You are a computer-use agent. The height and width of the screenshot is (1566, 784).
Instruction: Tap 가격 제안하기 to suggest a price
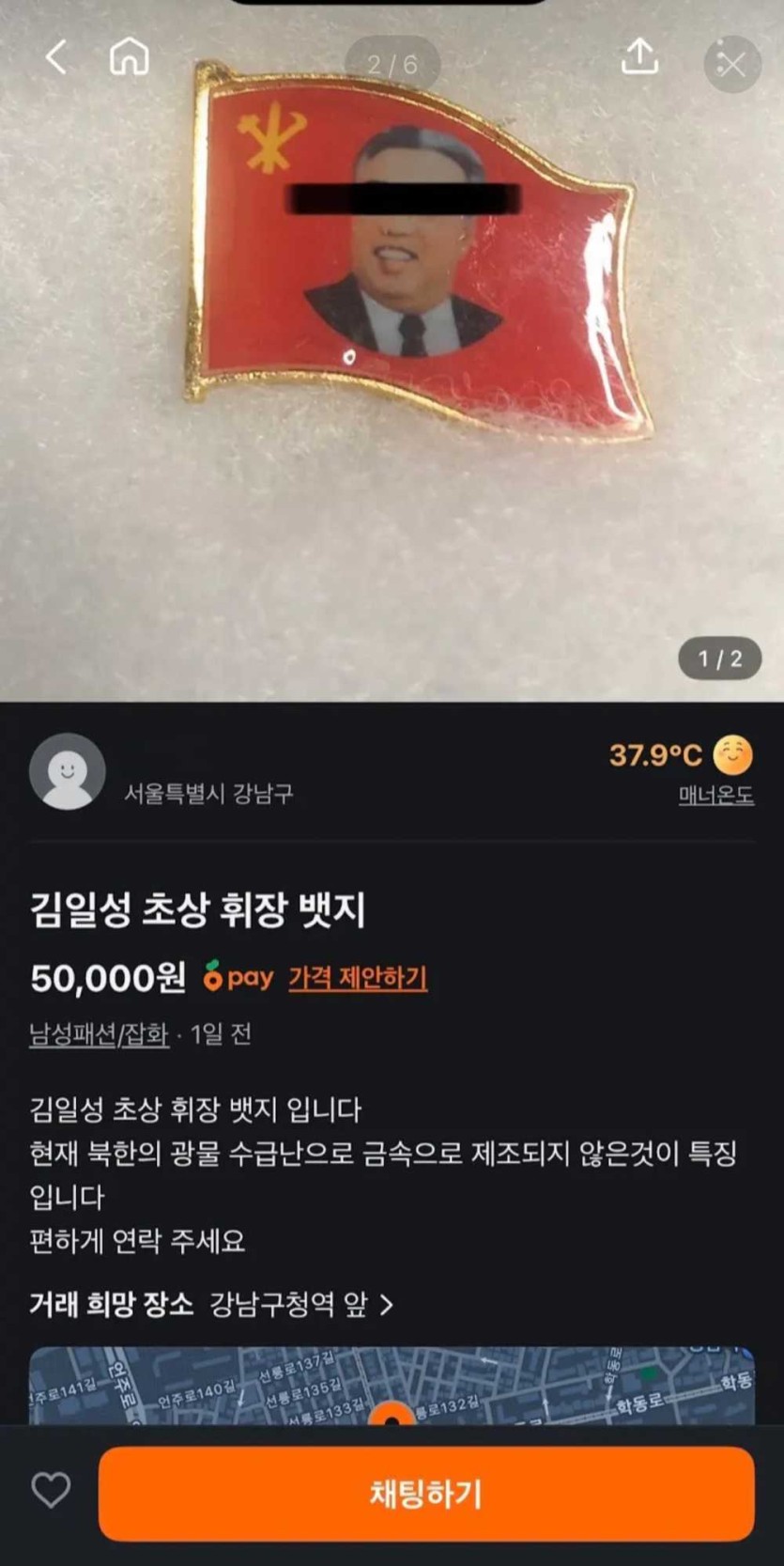pos(357,978)
